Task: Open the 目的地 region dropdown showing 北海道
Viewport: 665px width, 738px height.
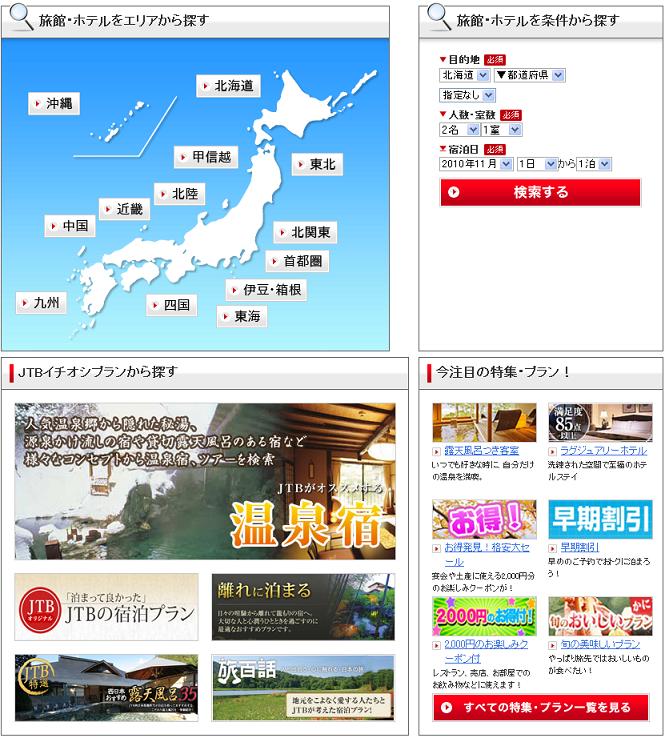Action: tap(464, 75)
